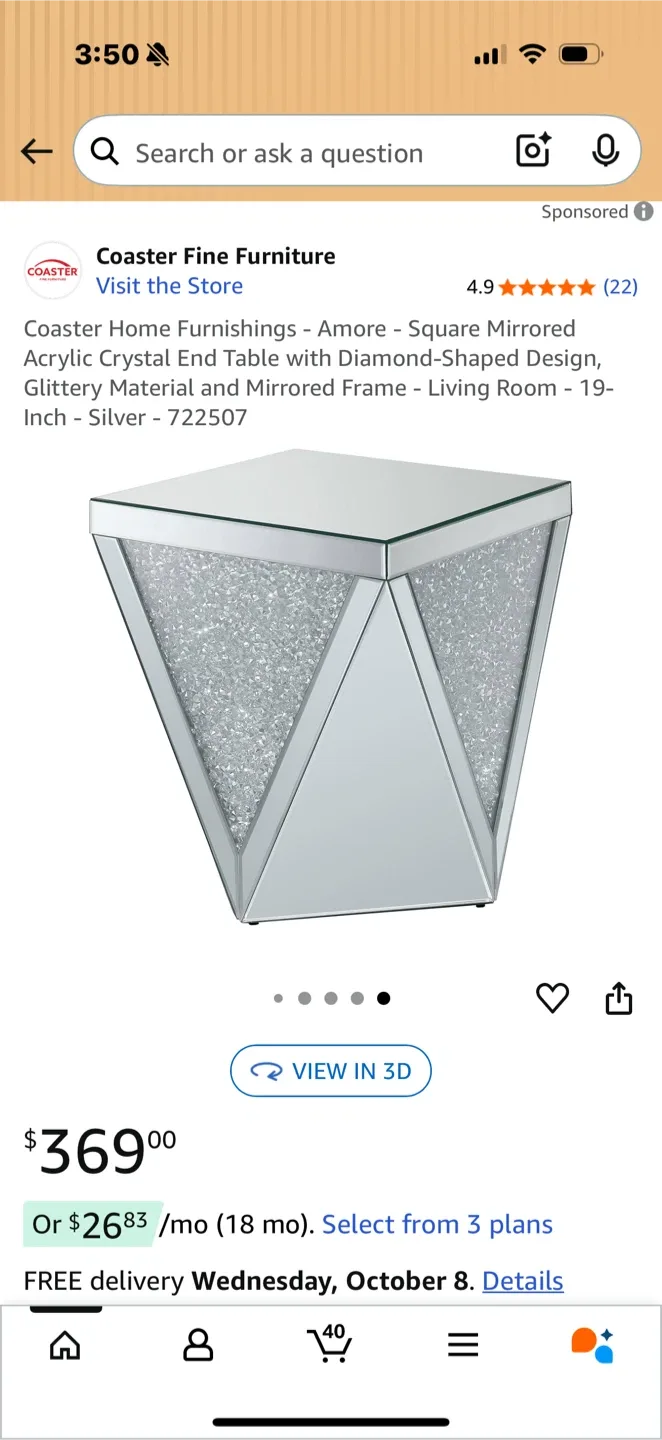Open delivery Details link
The width and height of the screenshot is (662, 1440).
pyautogui.click(x=523, y=1281)
